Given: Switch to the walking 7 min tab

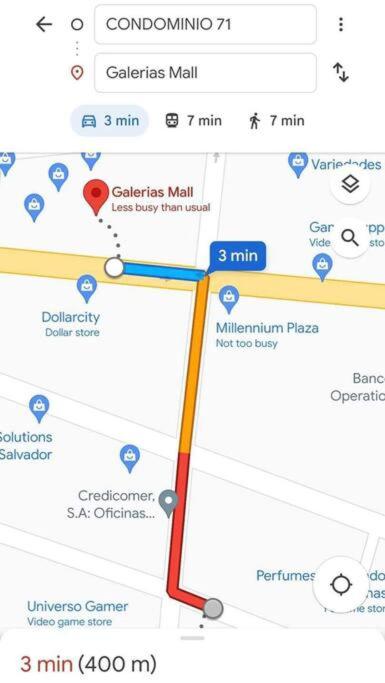Looking at the screenshot, I should pos(276,121).
